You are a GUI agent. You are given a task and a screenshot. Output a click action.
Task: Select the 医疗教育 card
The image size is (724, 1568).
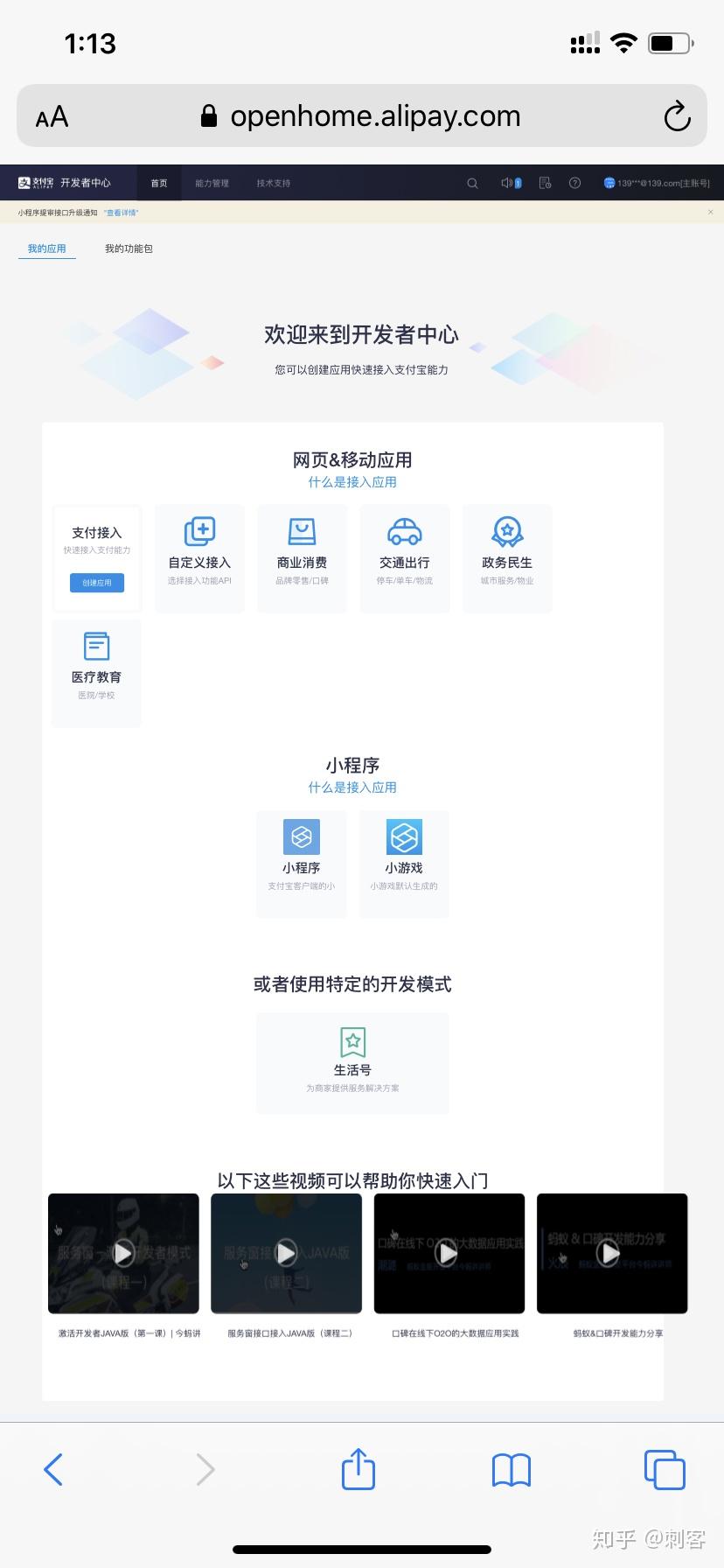[x=96, y=672]
